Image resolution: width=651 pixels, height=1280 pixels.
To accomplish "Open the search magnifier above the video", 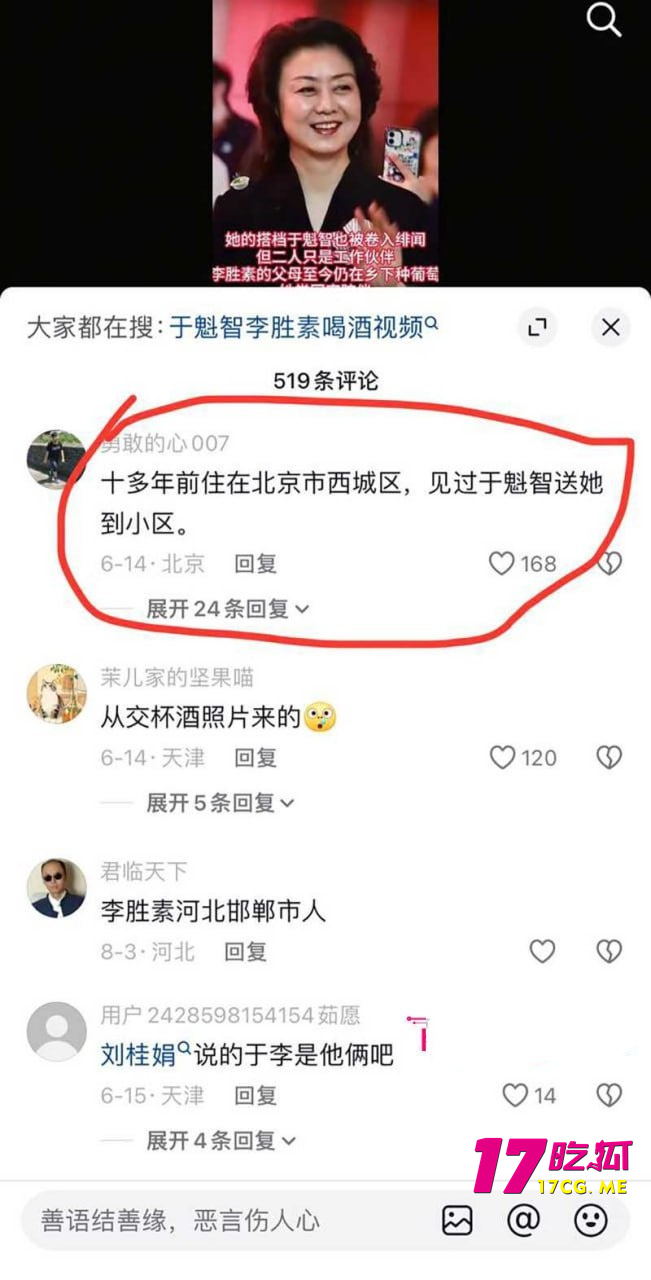I will click(x=604, y=19).
